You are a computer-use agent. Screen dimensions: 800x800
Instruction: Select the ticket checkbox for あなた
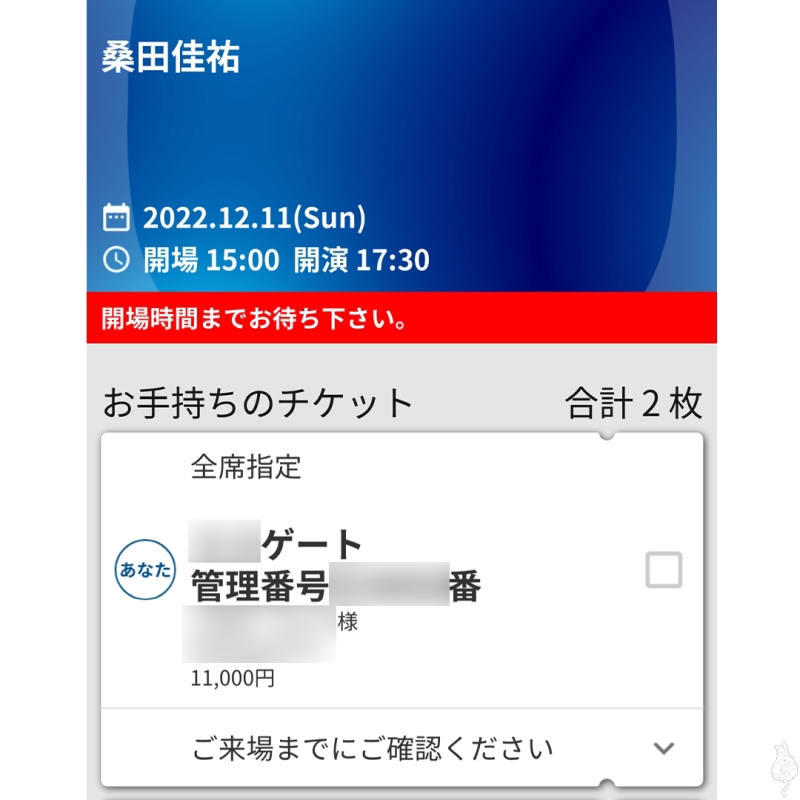click(x=664, y=571)
